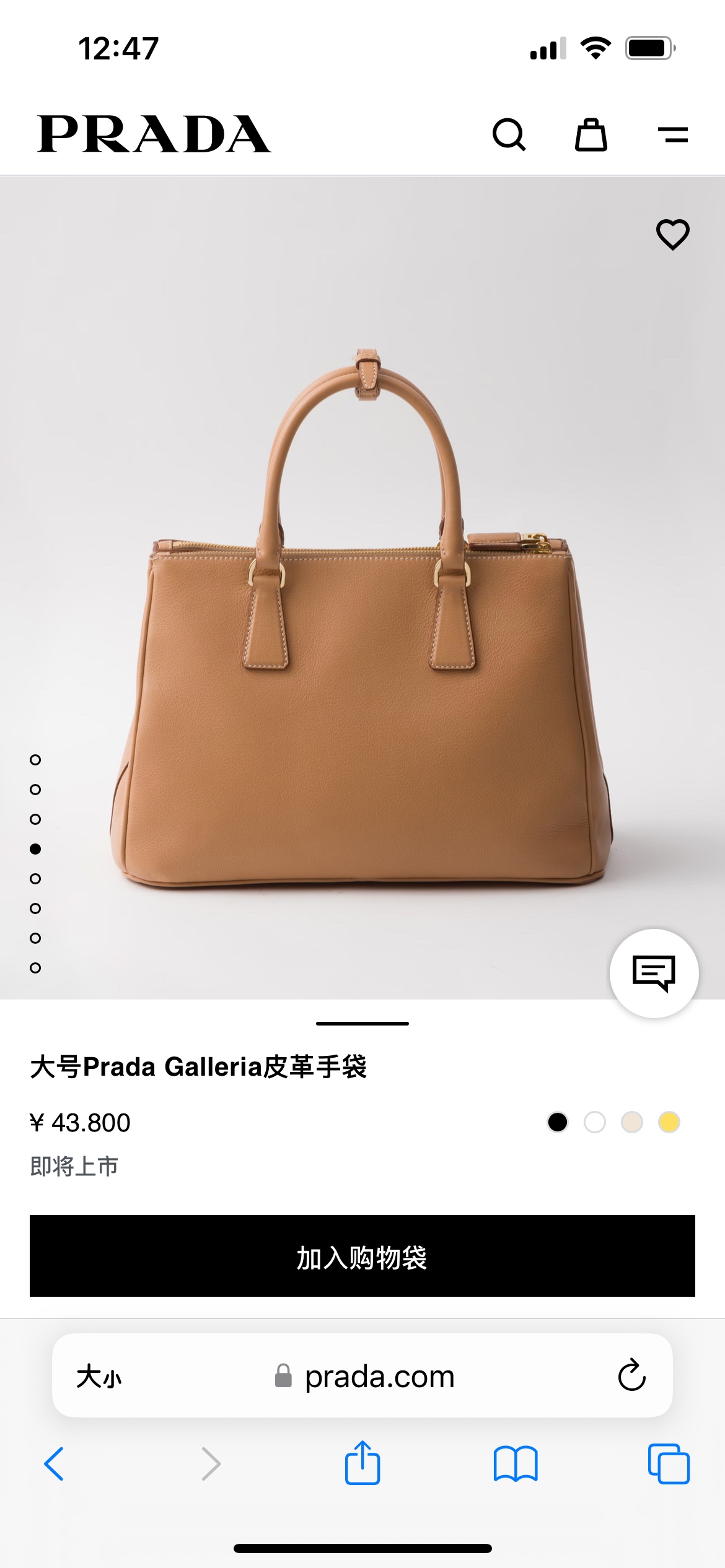
Task: Jump to the first image dot
Action: [35, 760]
